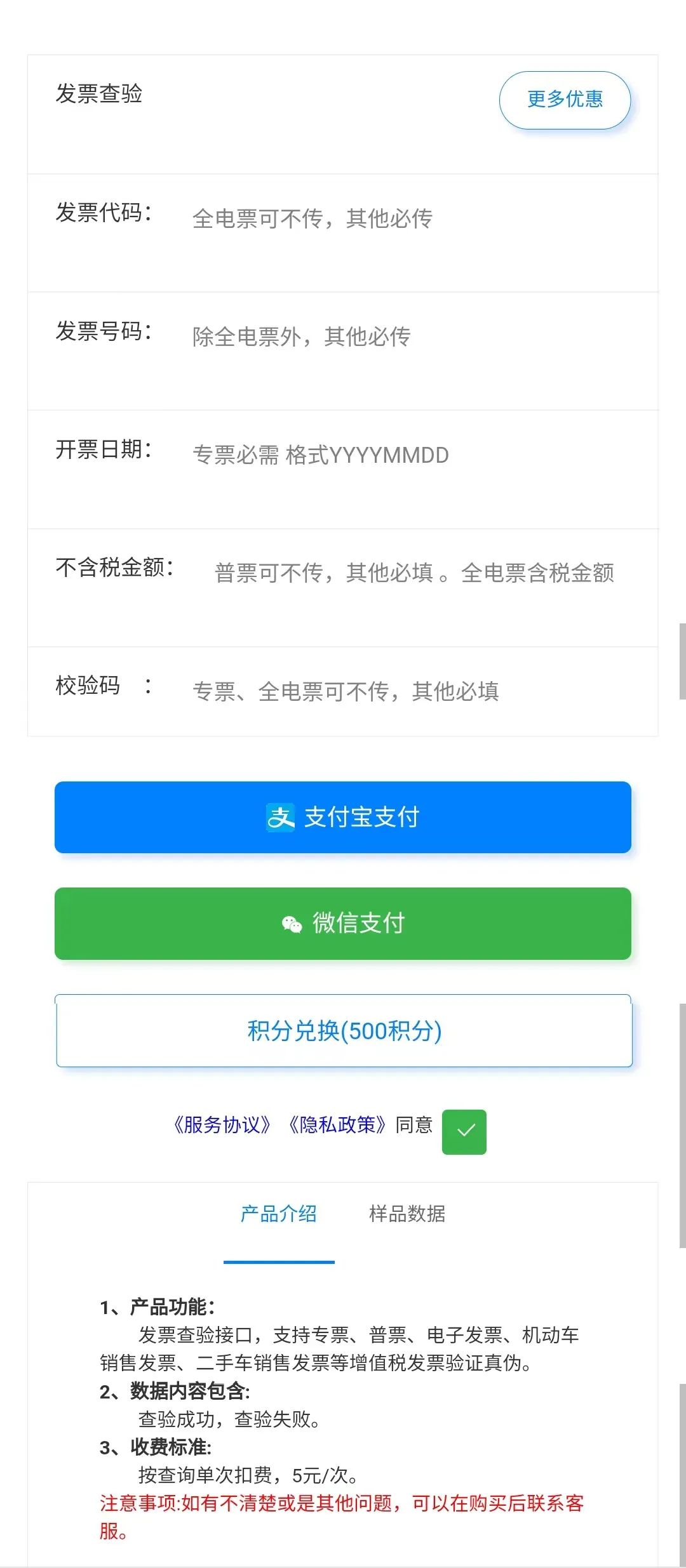Viewport: 686px width, 1568px height.
Task: Redeem with 积分兑换(500积分)
Action: [344, 1031]
